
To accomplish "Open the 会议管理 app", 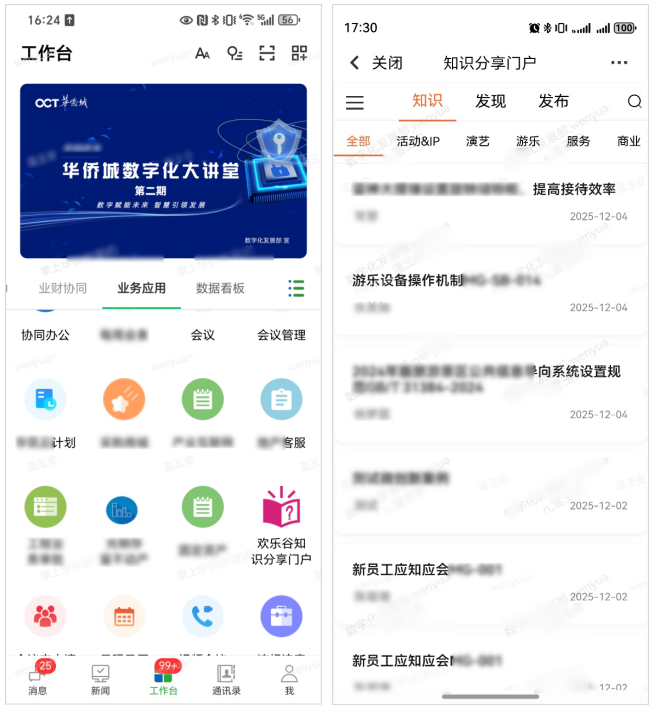I will tap(281, 336).
